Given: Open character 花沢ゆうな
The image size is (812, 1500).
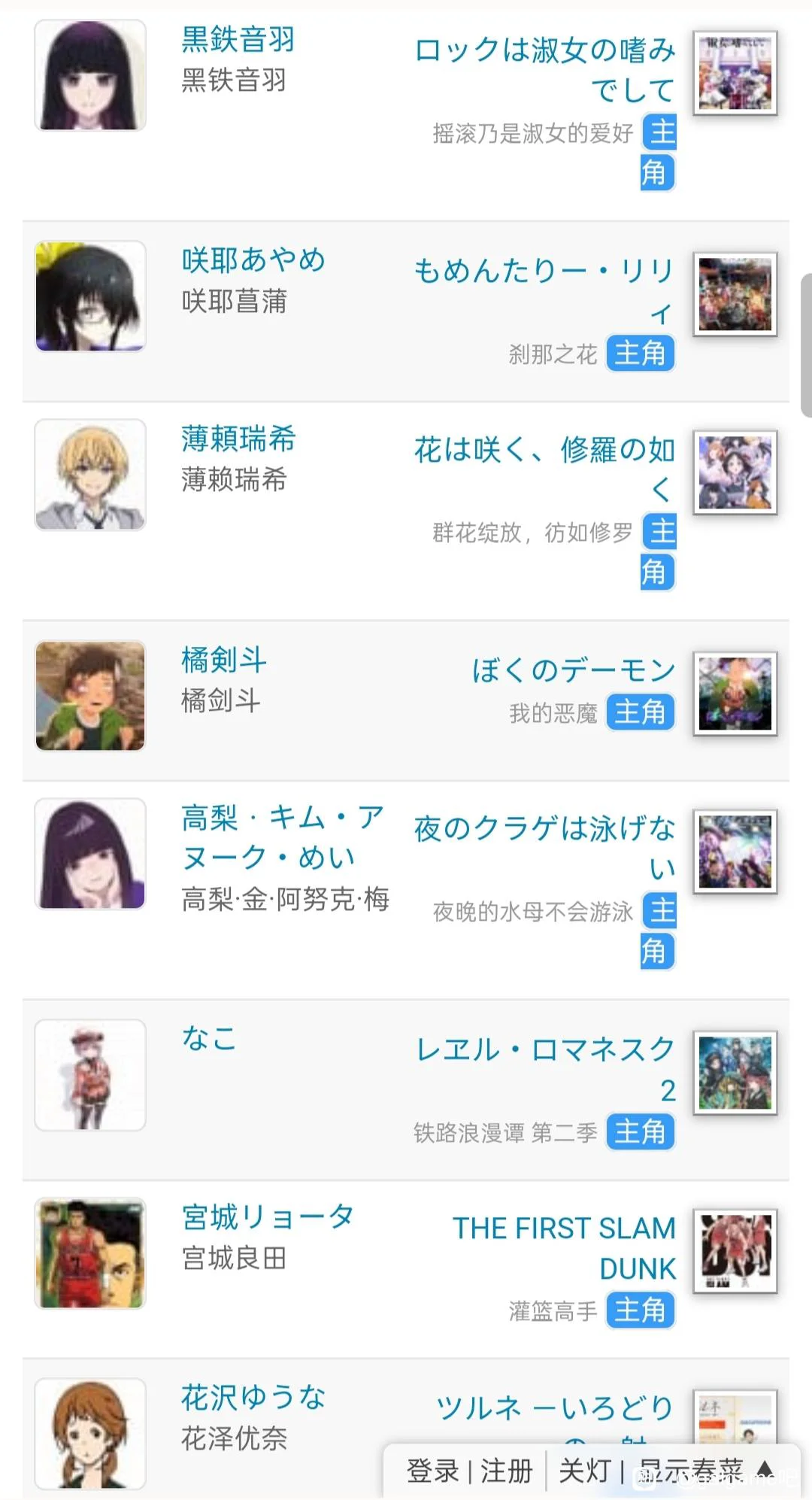Looking at the screenshot, I should tap(253, 1397).
